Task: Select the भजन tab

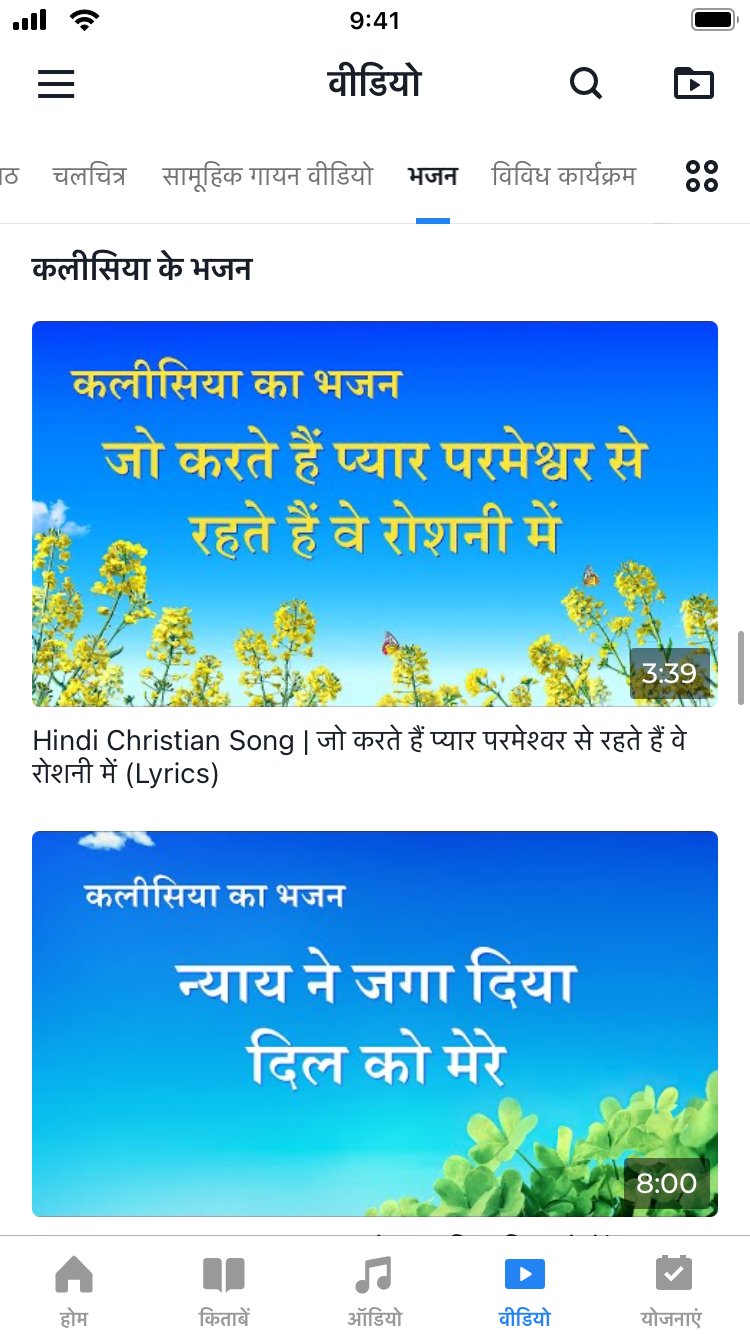Action: (x=433, y=177)
